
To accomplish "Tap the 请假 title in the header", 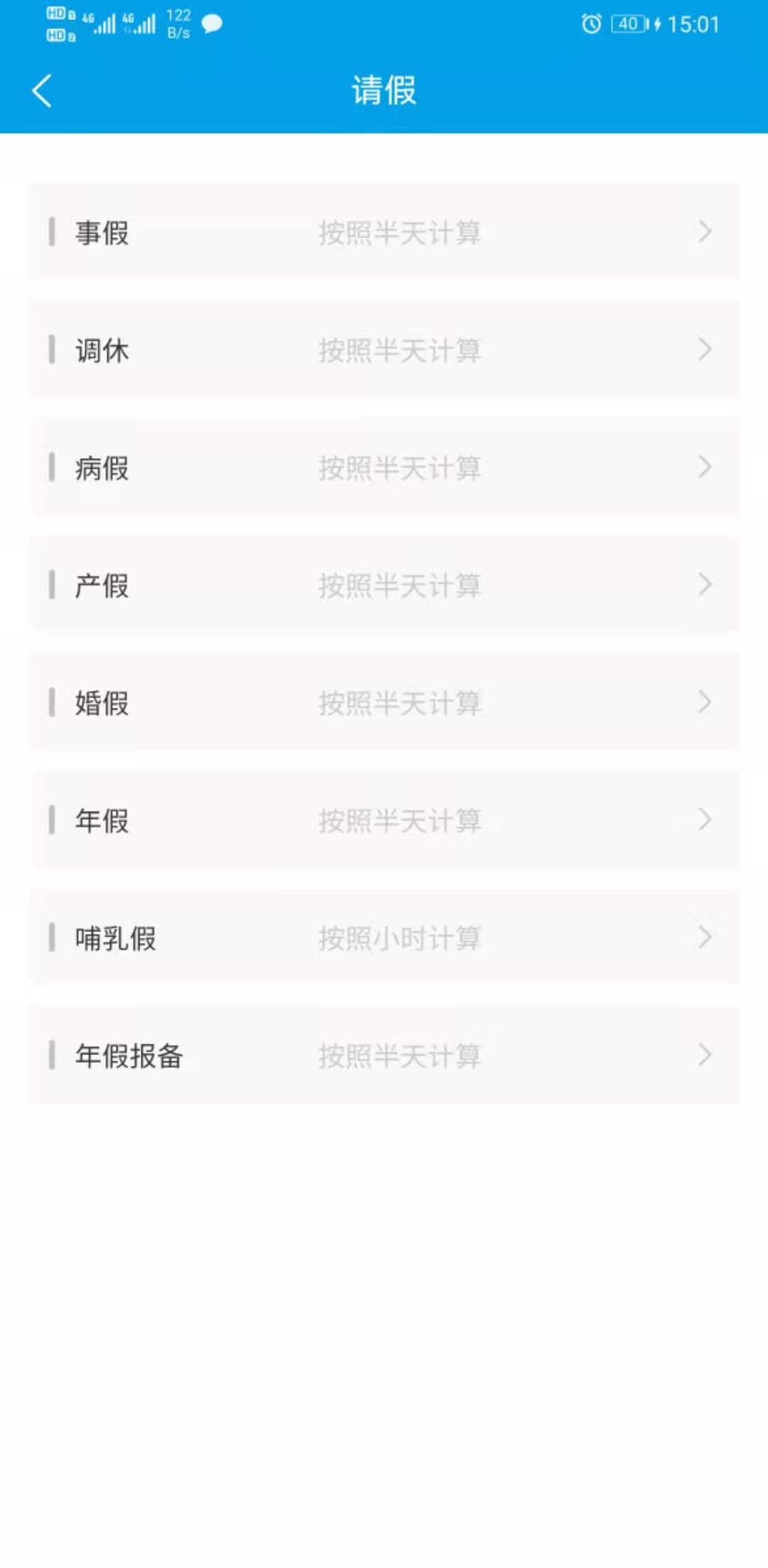I will point(384,90).
